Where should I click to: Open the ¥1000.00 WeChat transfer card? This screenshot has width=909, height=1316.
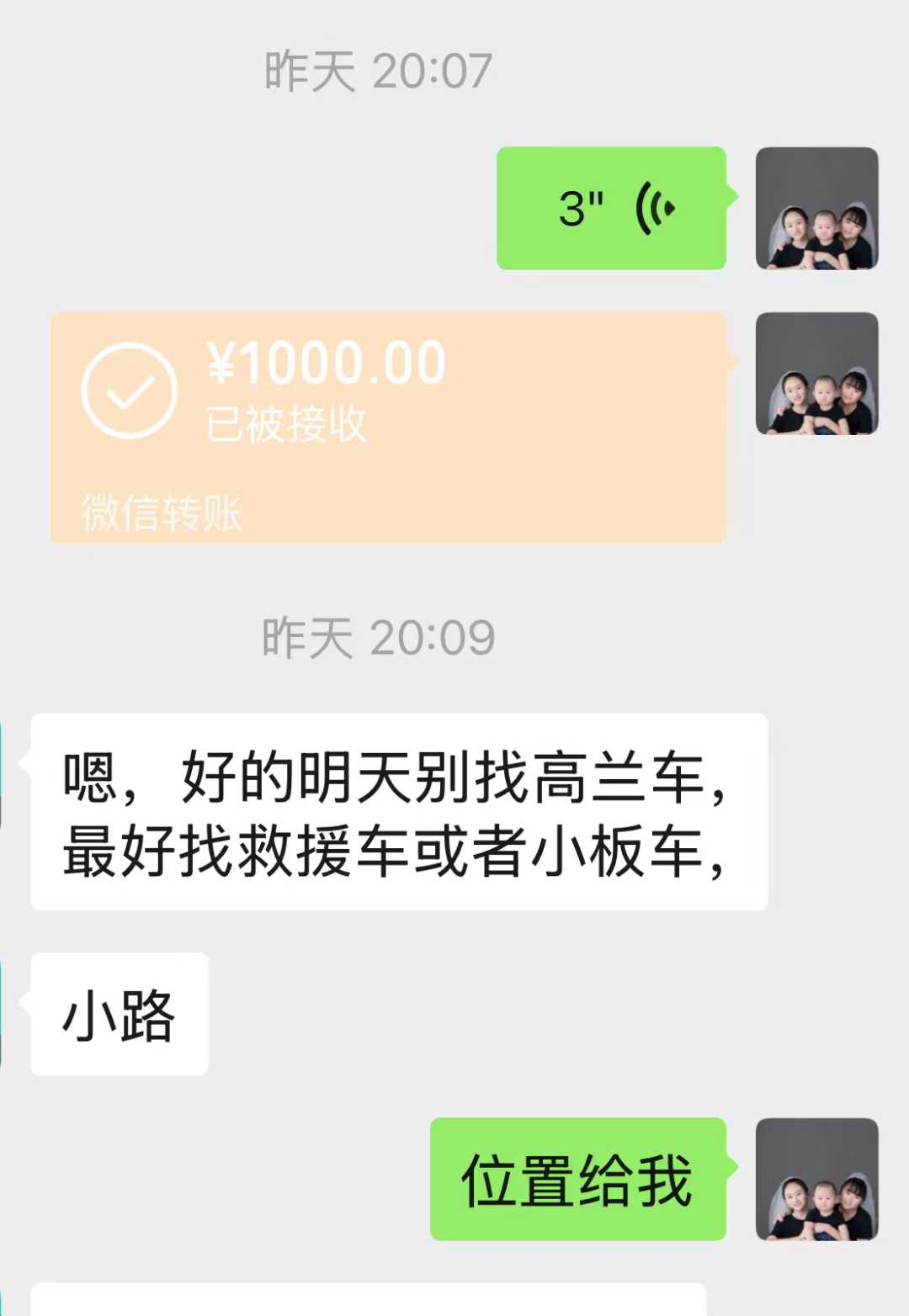coord(388,427)
